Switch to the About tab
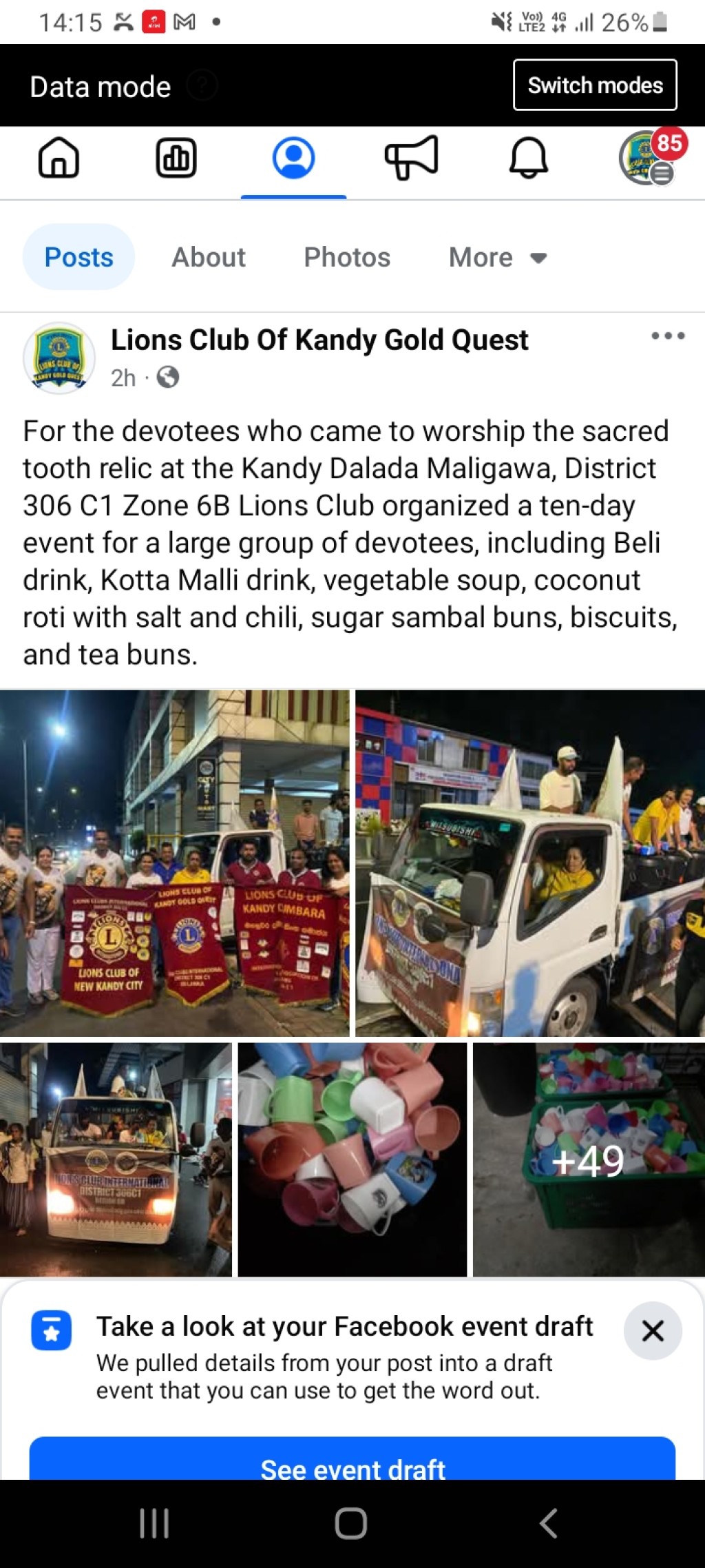Viewport: 705px width, 1568px height. 209,257
